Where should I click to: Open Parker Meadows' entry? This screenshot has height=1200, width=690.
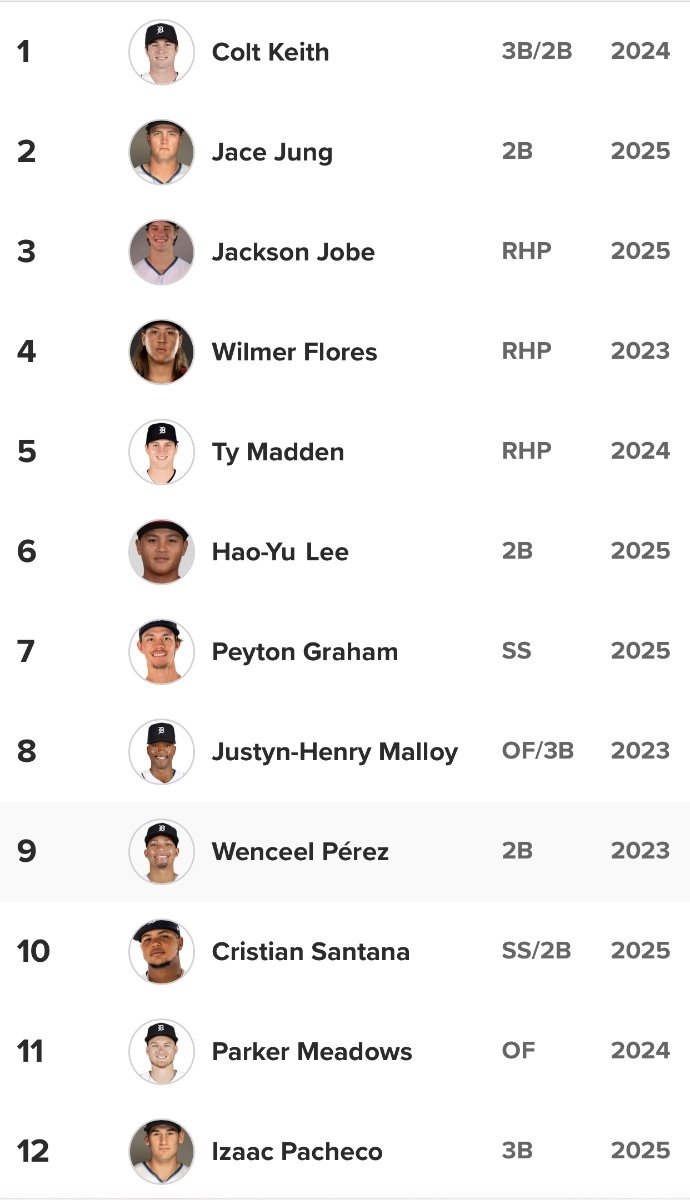click(345, 1052)
